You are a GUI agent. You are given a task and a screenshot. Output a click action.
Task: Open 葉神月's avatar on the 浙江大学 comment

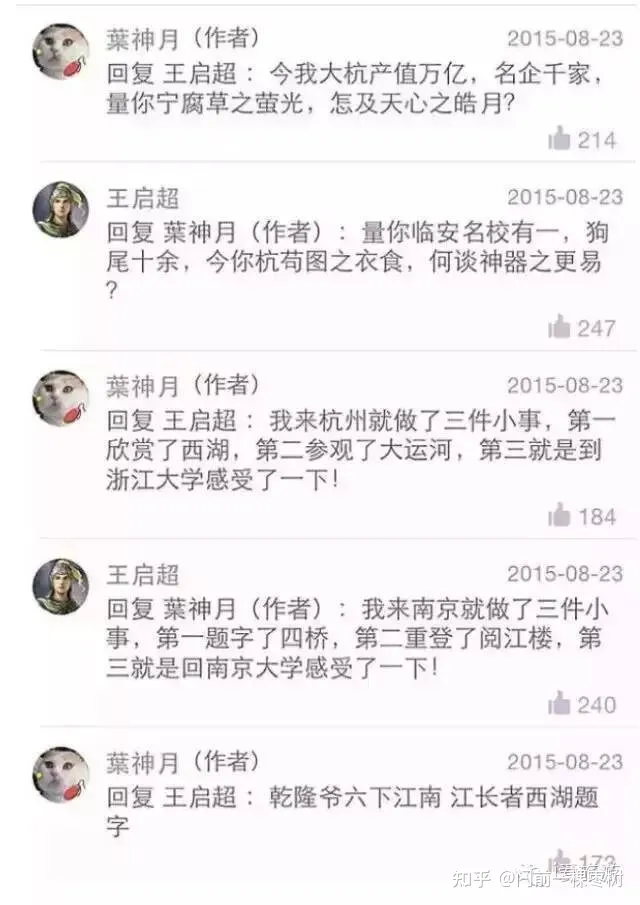(x=61, y=398)
